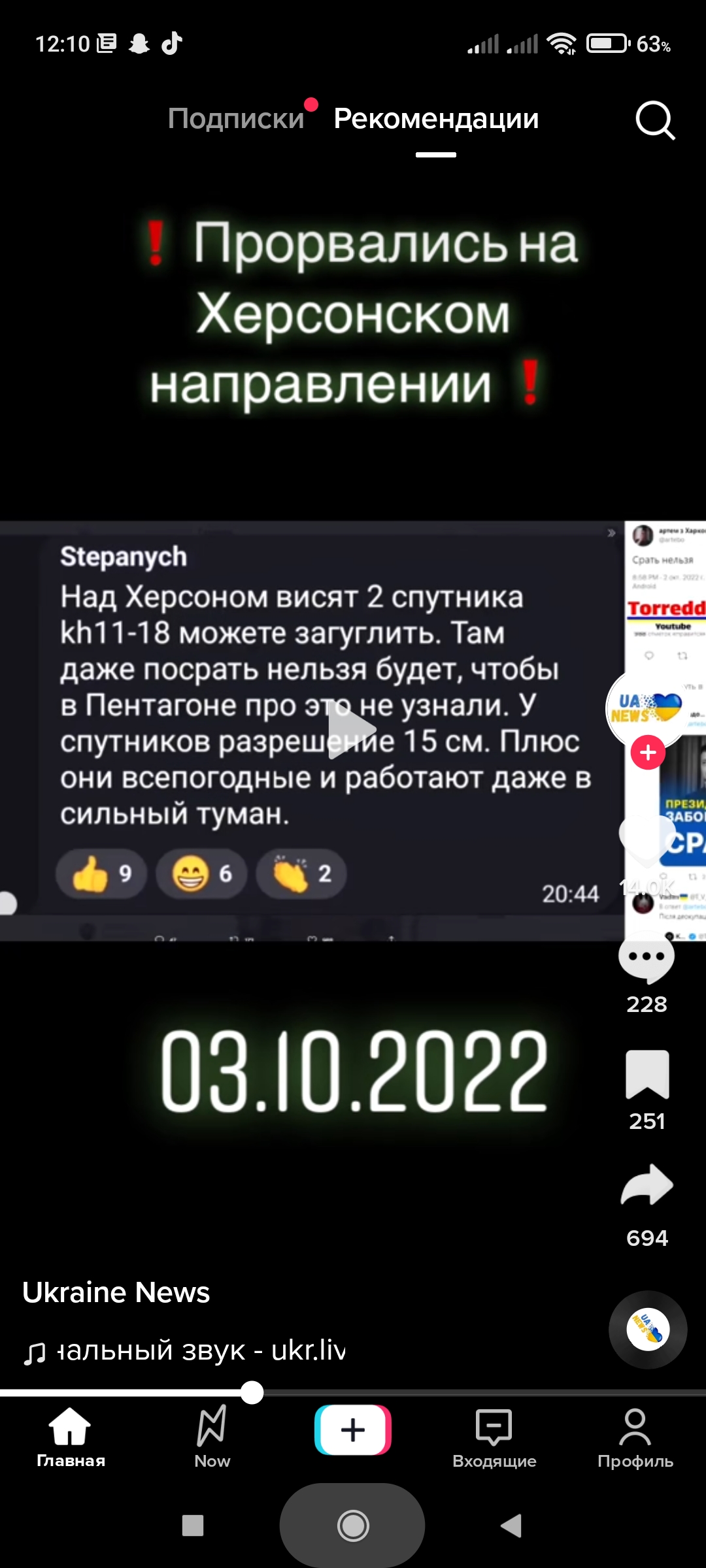Viewport: 706px width, 1568px height.
Task: Tap the system back arrow
Action: [x=511, y=1526]
